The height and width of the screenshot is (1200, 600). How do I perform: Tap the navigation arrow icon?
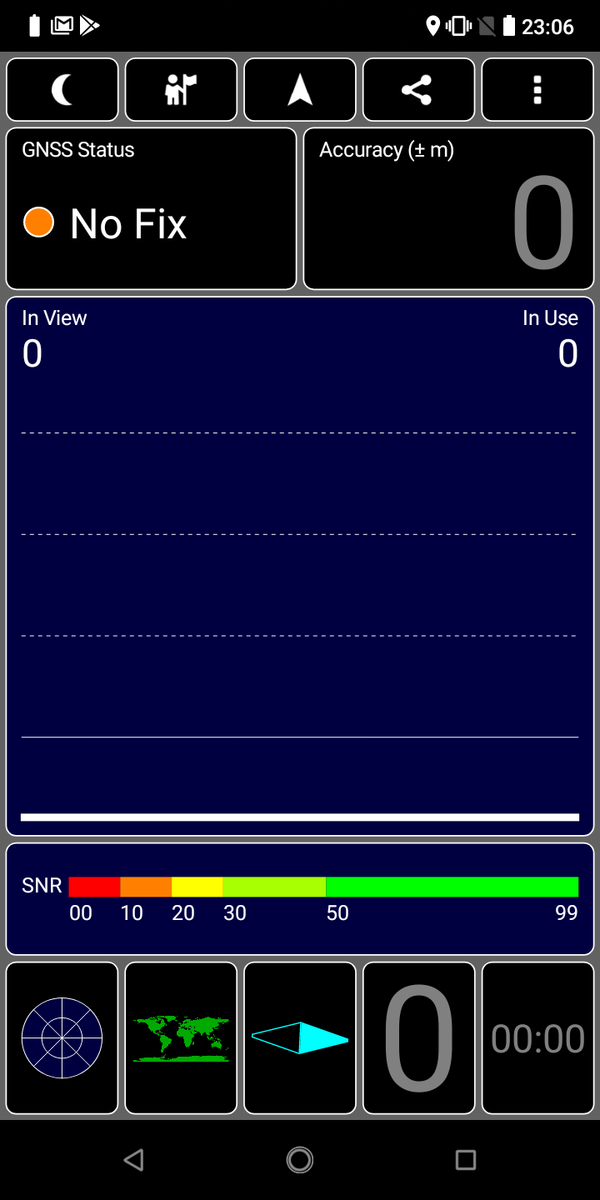[300, 90]
